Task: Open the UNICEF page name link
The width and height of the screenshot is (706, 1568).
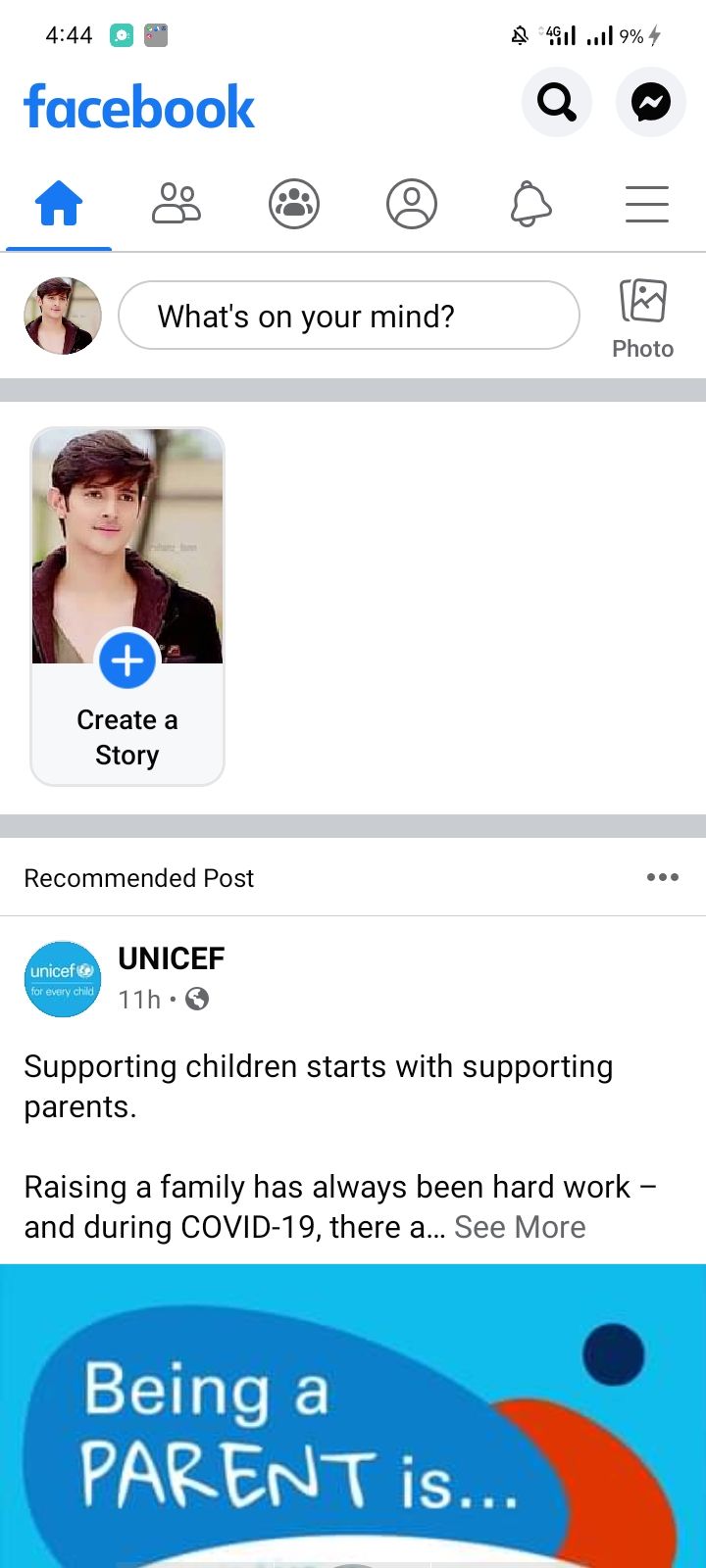Action: [x=172, y=958]
